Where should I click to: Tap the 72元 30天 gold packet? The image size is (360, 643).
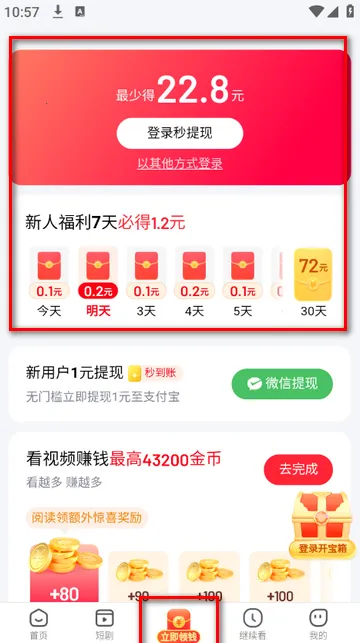point(313,283)
